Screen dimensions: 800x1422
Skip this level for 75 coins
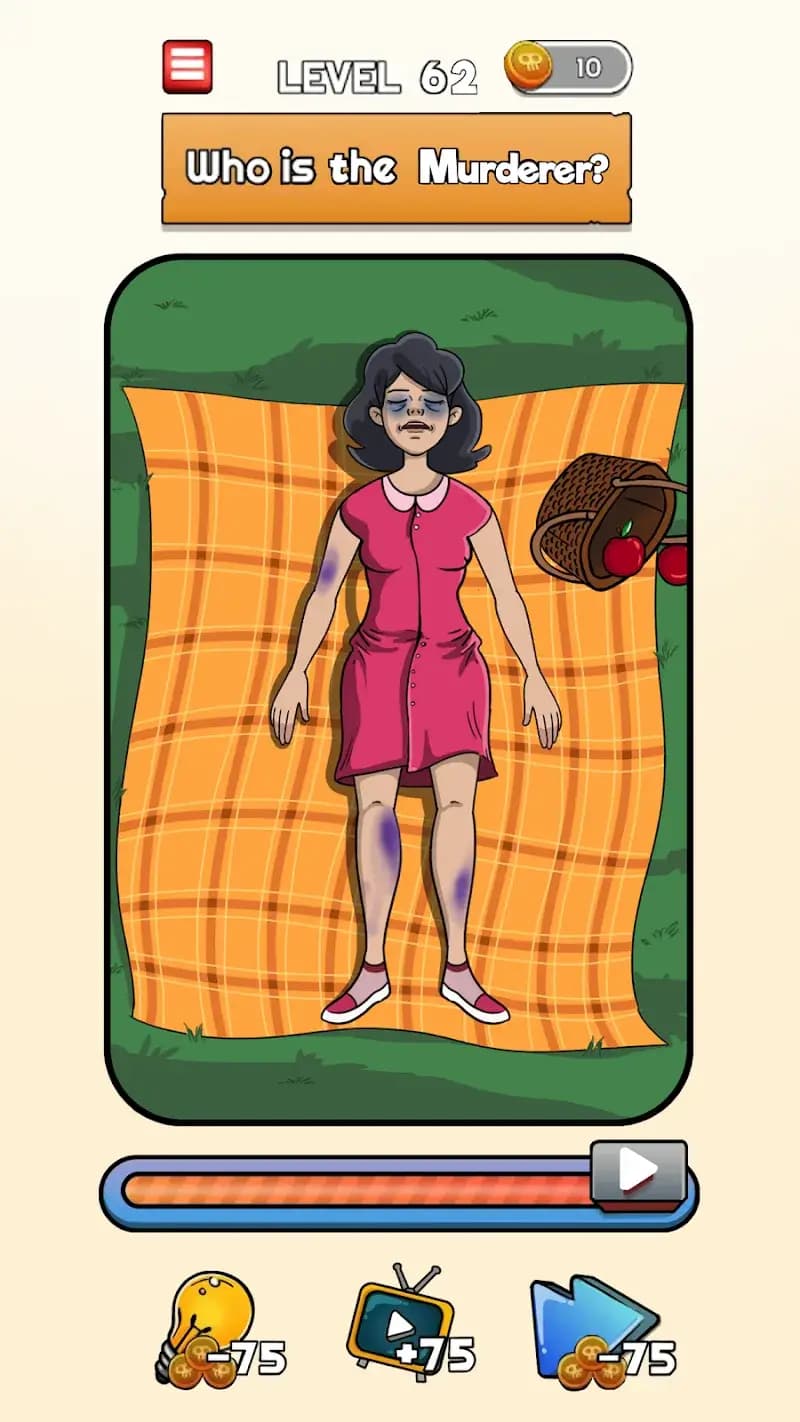[x=597, y=1327]
